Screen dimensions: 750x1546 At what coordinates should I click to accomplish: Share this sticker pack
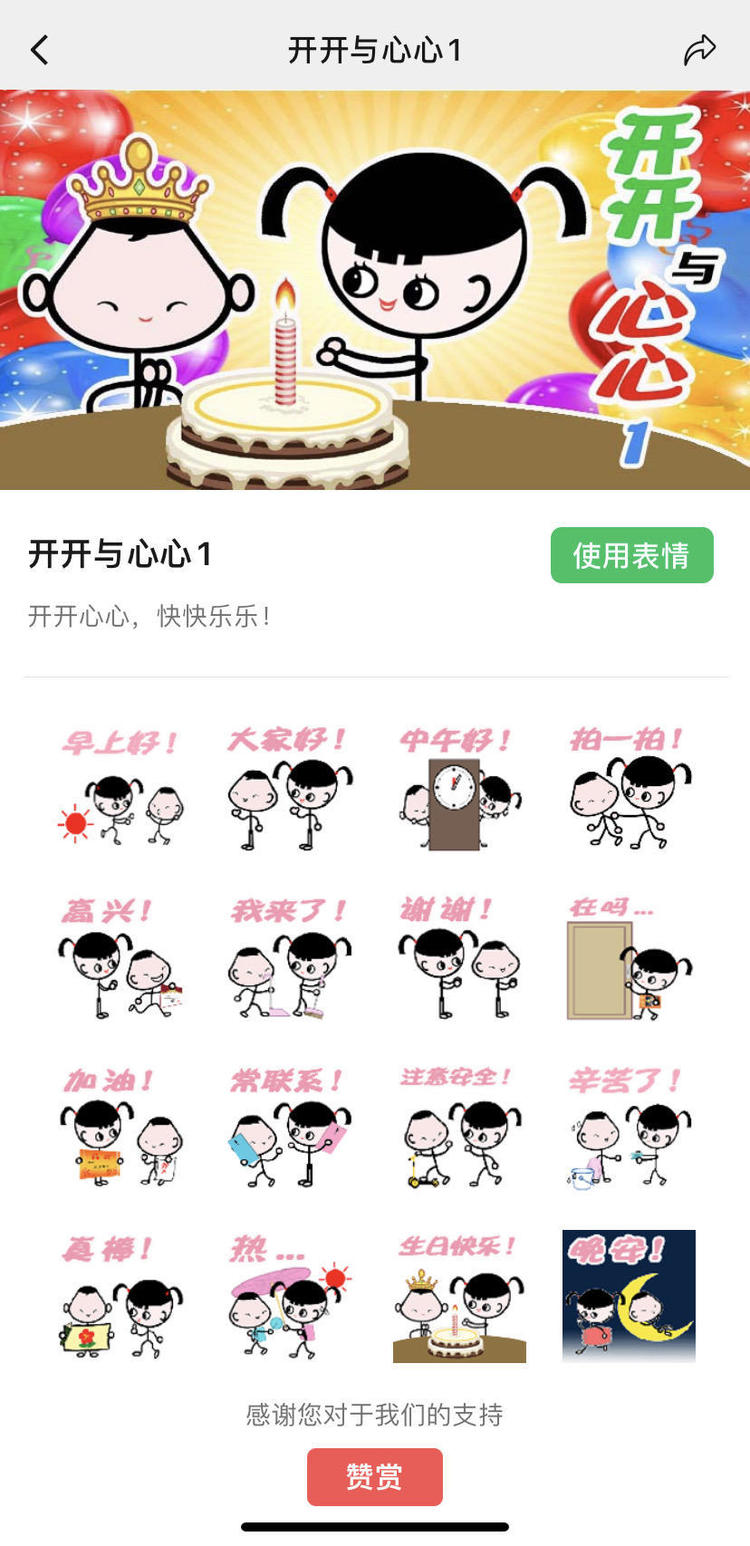point(700,50)
